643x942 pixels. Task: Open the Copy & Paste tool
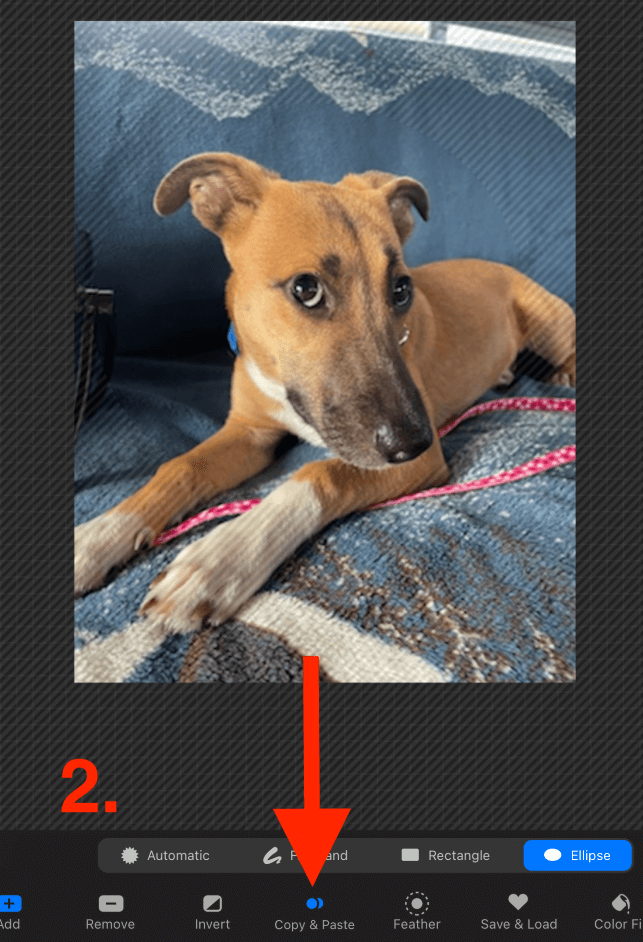click(x=314, y=912)
